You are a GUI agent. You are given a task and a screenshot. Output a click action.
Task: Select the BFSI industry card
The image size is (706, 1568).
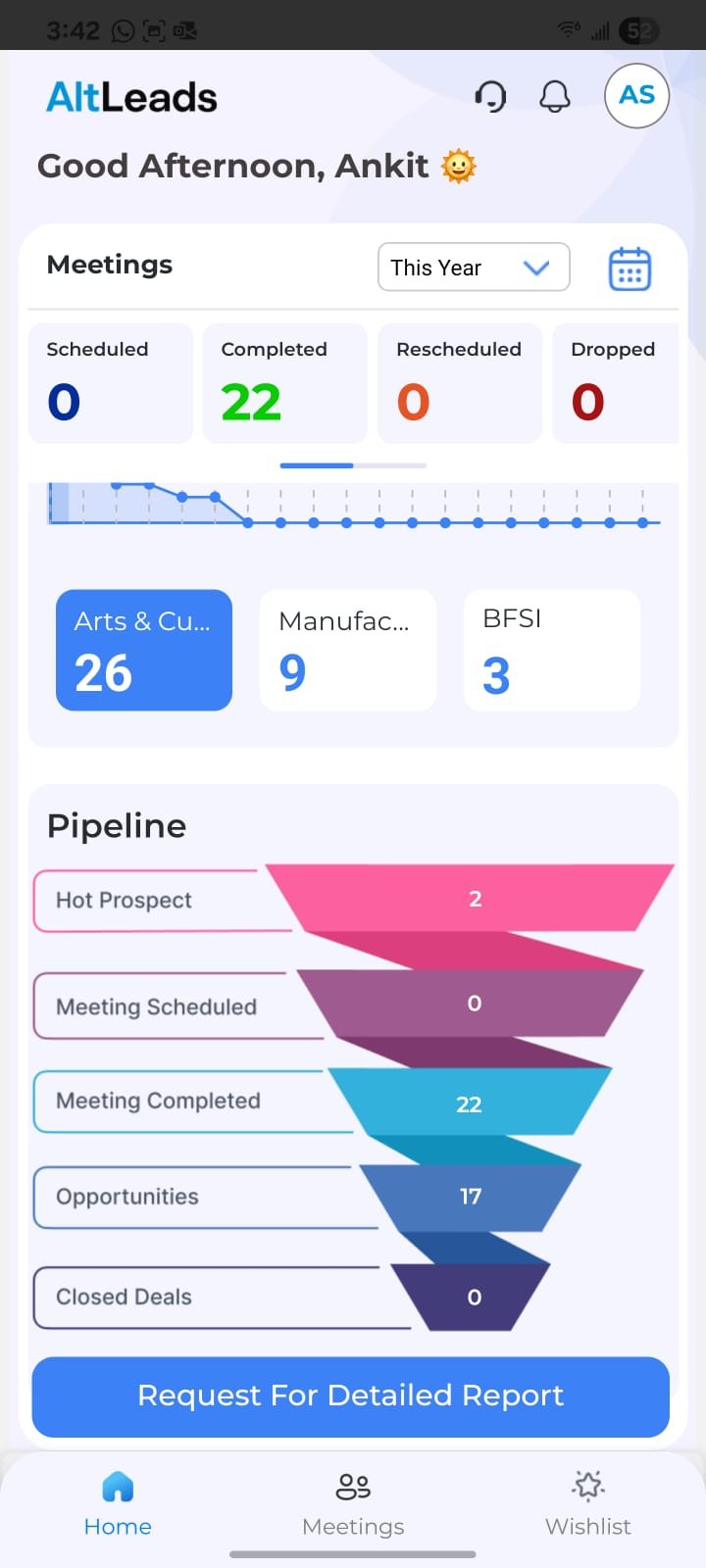click(551, 649)
